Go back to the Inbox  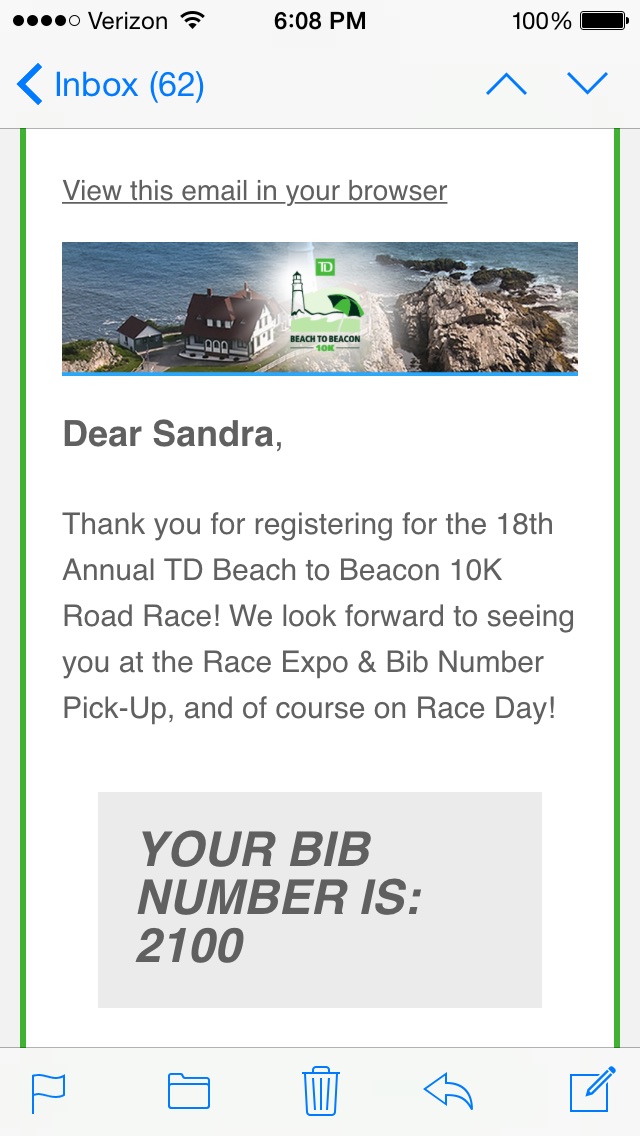click(x=110, y=85)
